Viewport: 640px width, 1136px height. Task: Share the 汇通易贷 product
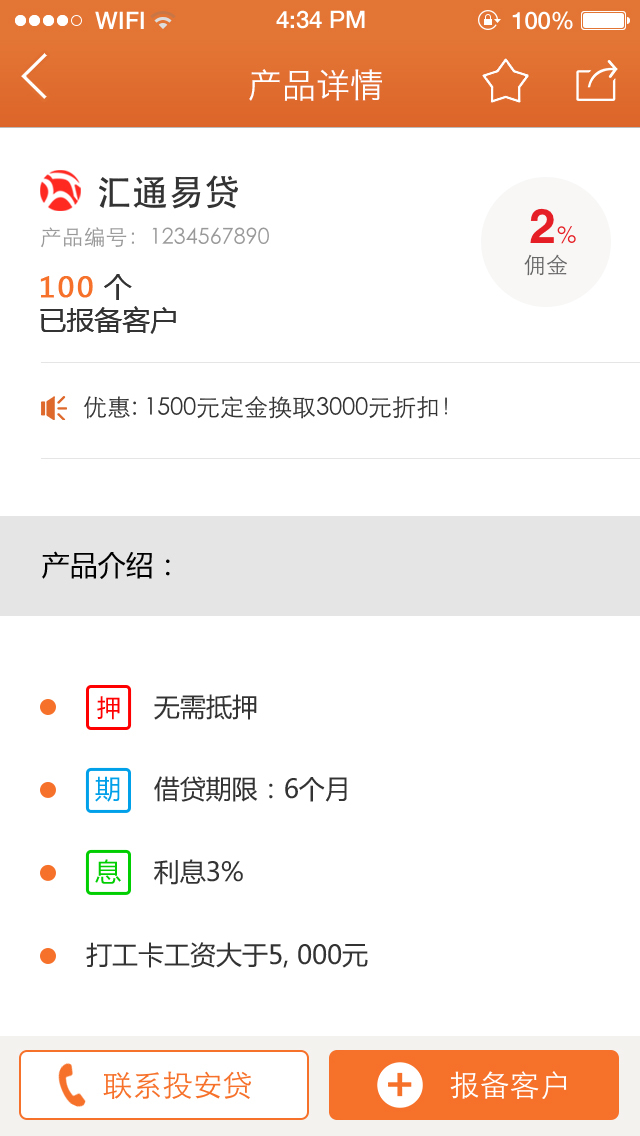(x=597, y=80)
